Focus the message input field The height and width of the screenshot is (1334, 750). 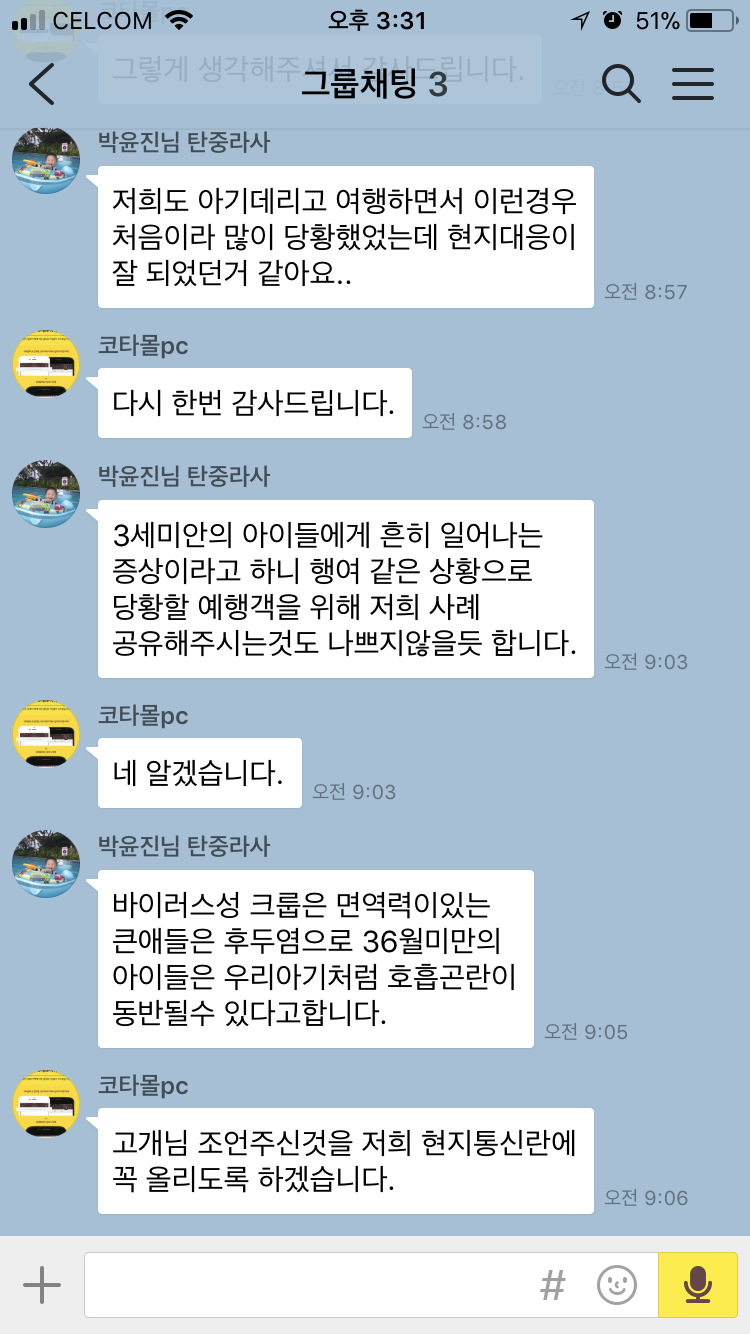pyautogui.click(x=310, y=1285)
